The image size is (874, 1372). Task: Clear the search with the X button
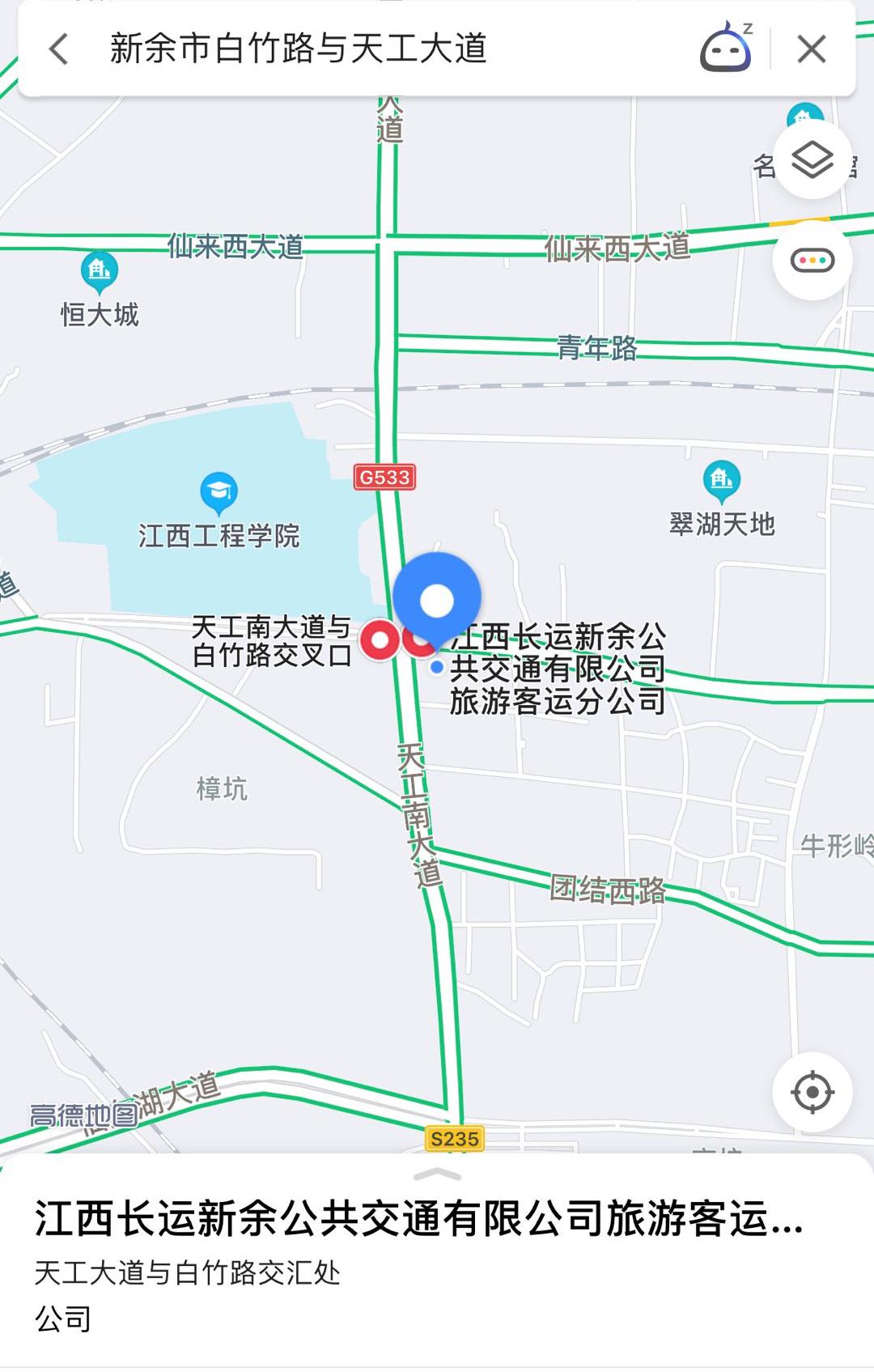tap(812, 49)
